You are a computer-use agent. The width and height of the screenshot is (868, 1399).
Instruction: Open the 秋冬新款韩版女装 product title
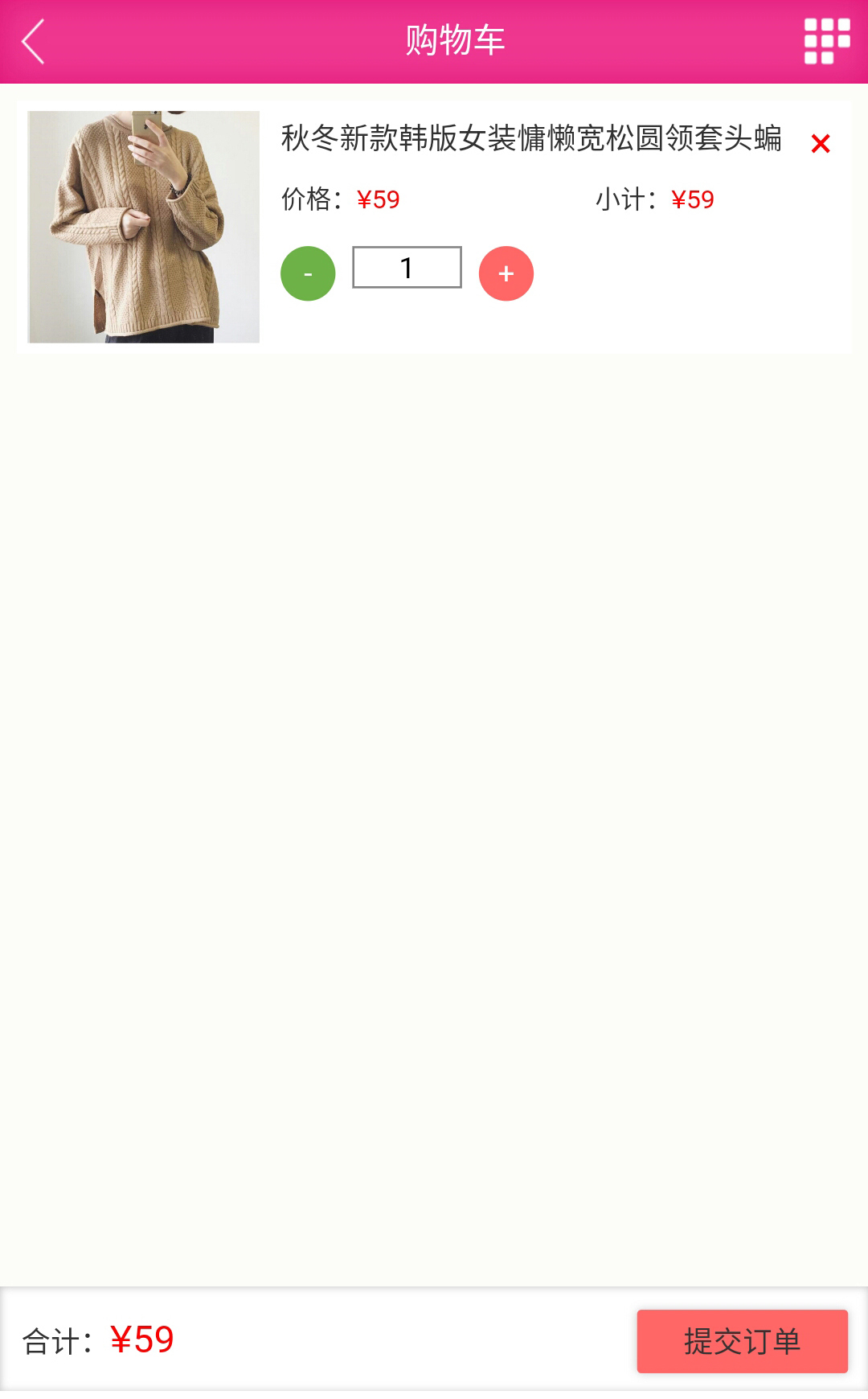tap(530, 138)
